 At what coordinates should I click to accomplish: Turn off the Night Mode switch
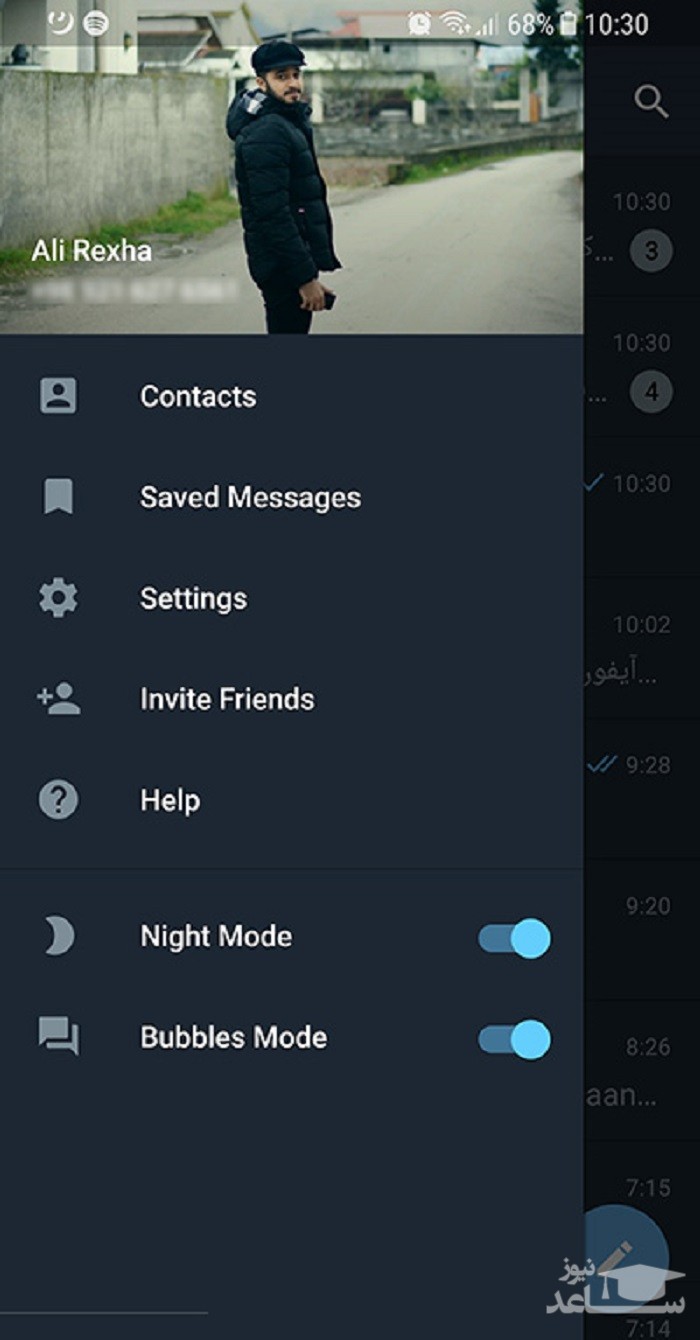[514, 938]
